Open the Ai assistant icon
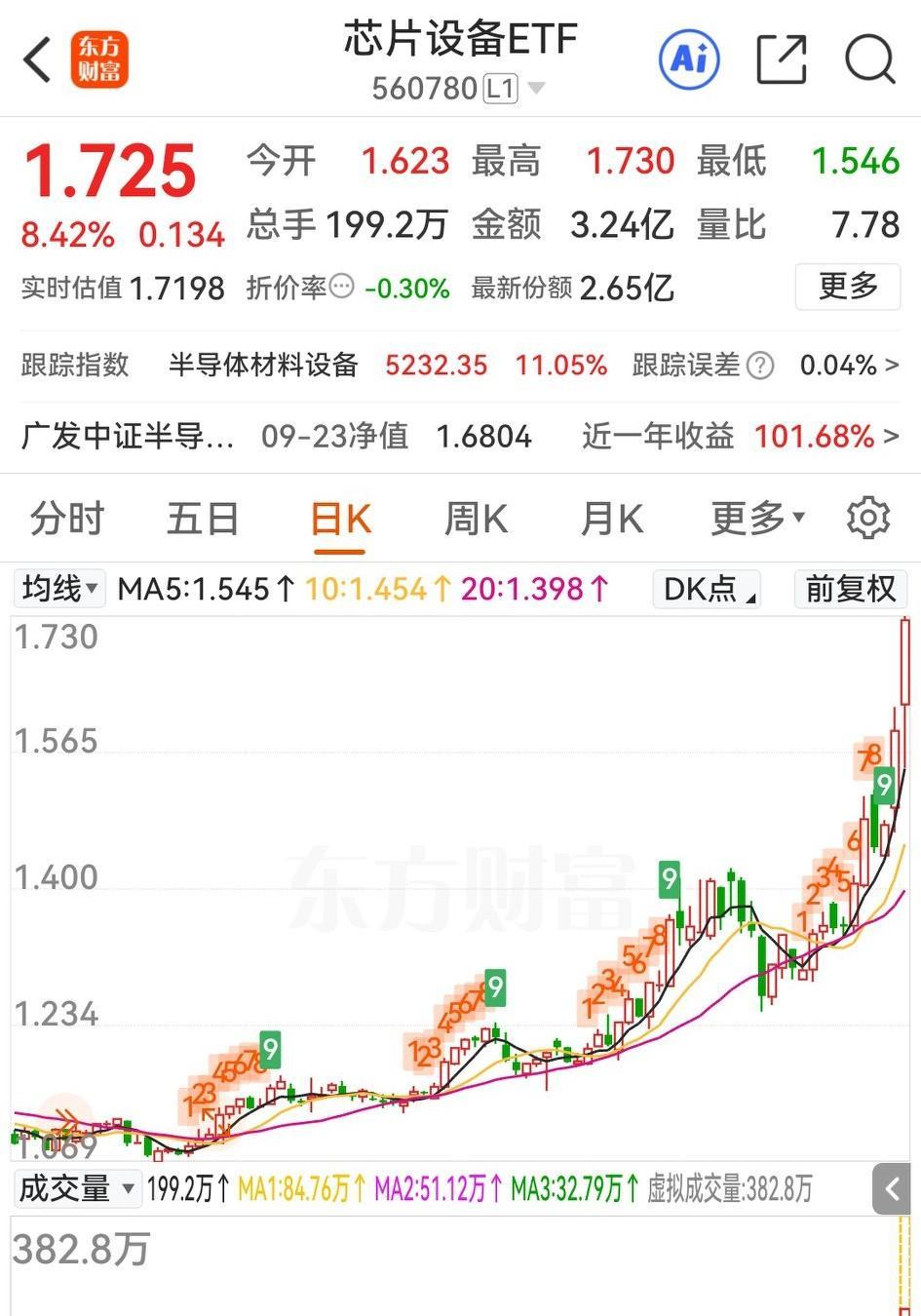The width and height of the screenshot is (921, 1316). point(690,59)
